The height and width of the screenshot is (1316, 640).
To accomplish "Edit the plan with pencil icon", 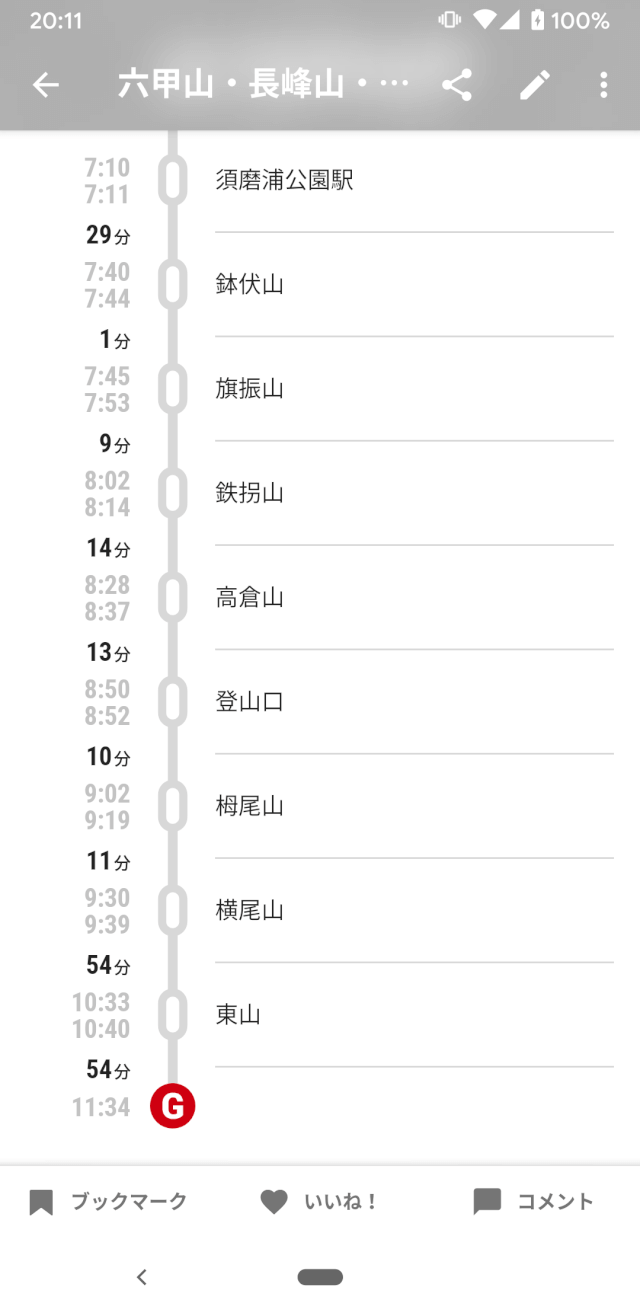I will click(x=535, y=86).
